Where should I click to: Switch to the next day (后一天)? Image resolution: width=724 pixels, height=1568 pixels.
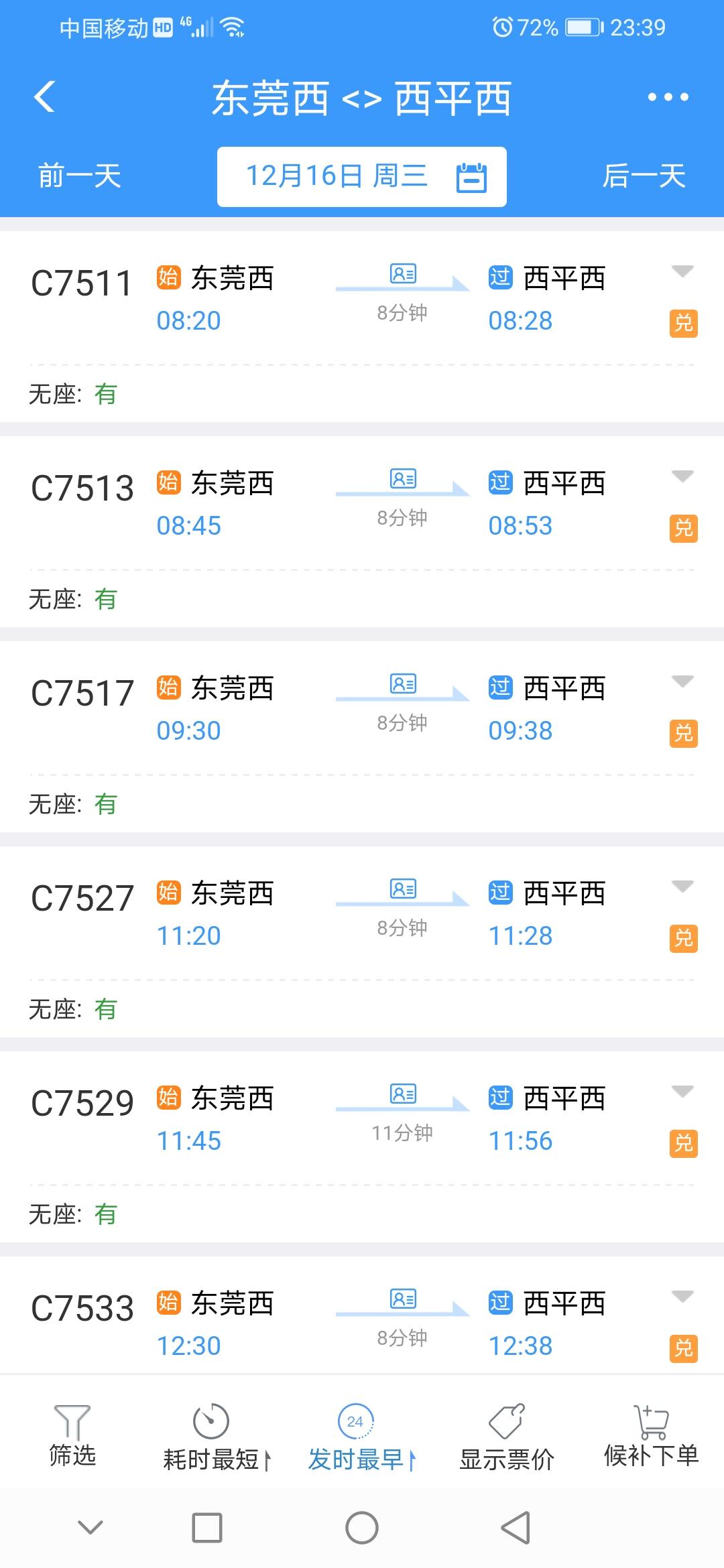coord(644,176)
